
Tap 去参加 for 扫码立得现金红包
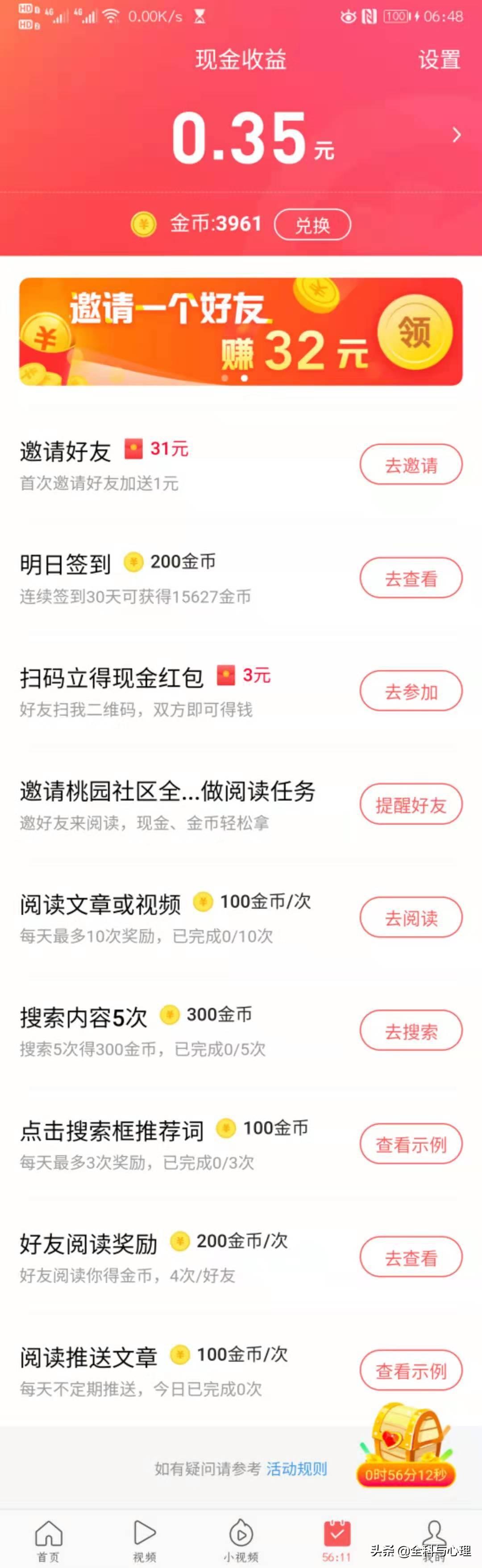[x=411, y=692]
